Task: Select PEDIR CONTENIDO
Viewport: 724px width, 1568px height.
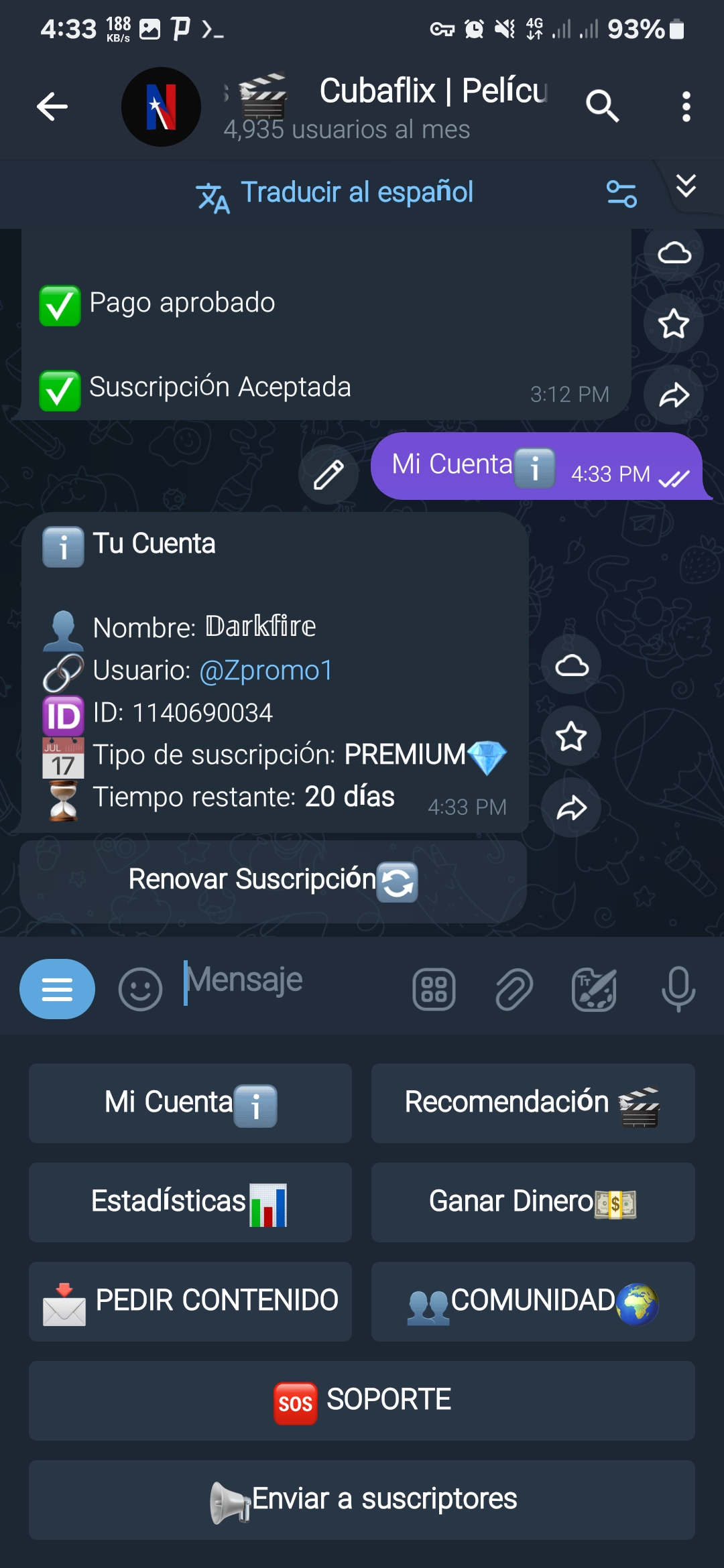Action: pyautogui.click(x=190, y=1301)
